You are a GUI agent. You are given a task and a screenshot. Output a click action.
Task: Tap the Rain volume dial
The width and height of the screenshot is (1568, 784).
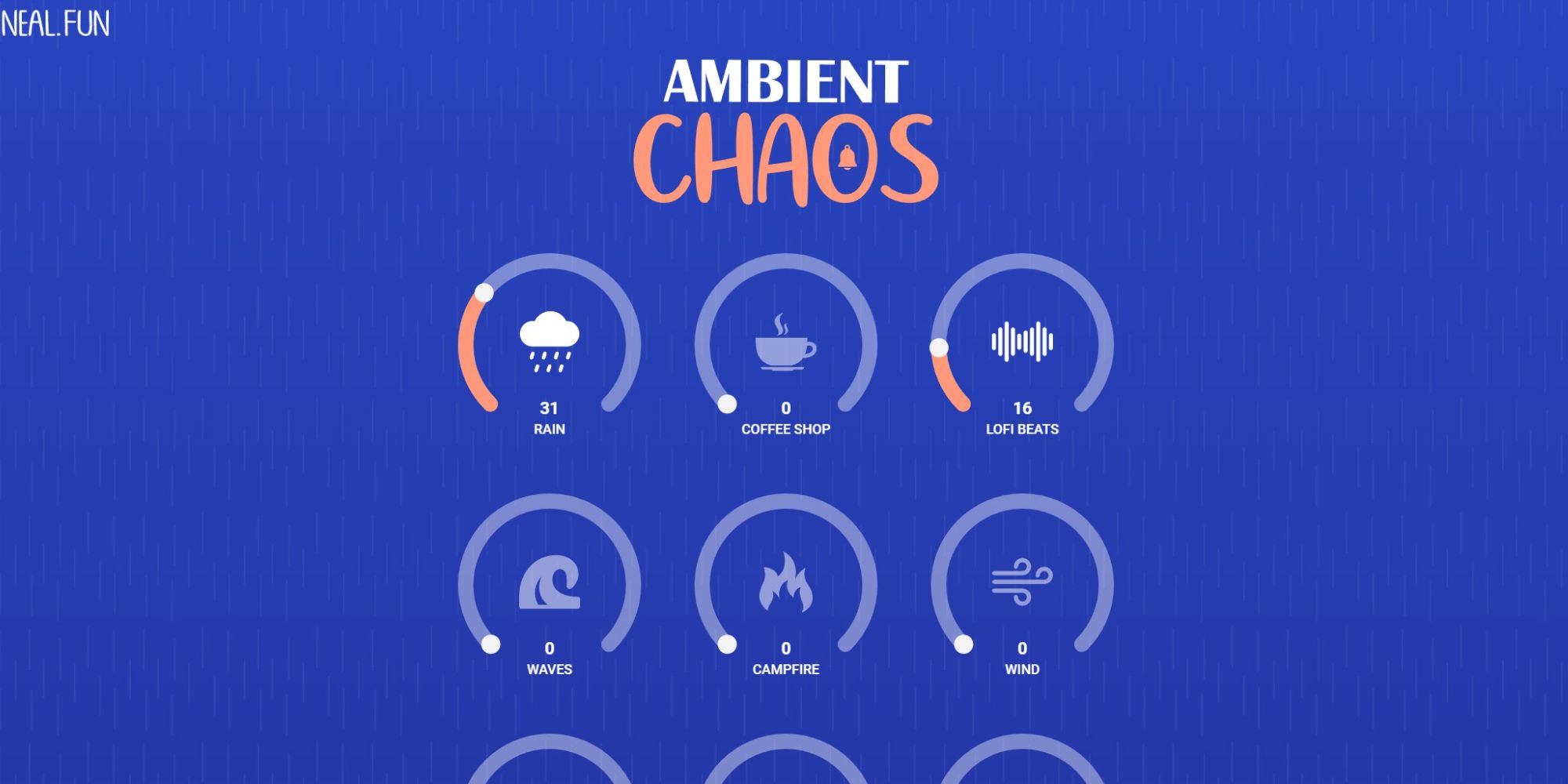click(549, 343)
